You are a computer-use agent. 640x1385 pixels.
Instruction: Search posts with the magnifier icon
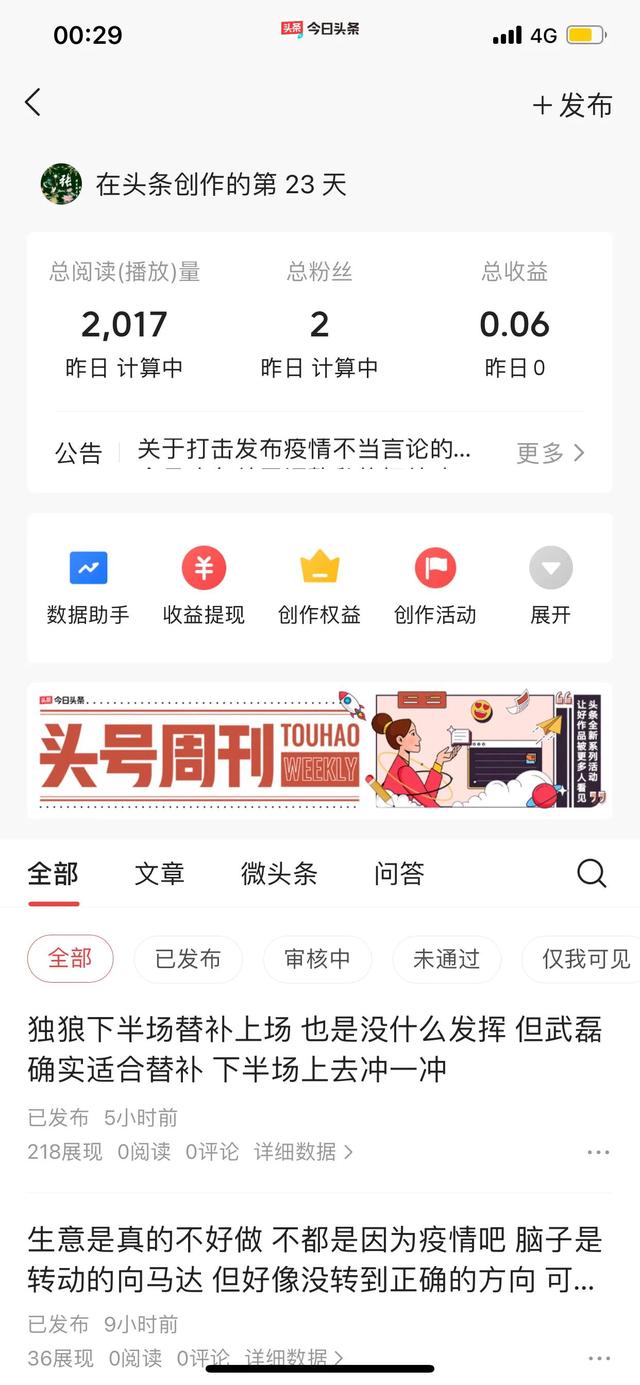[592, 874]
